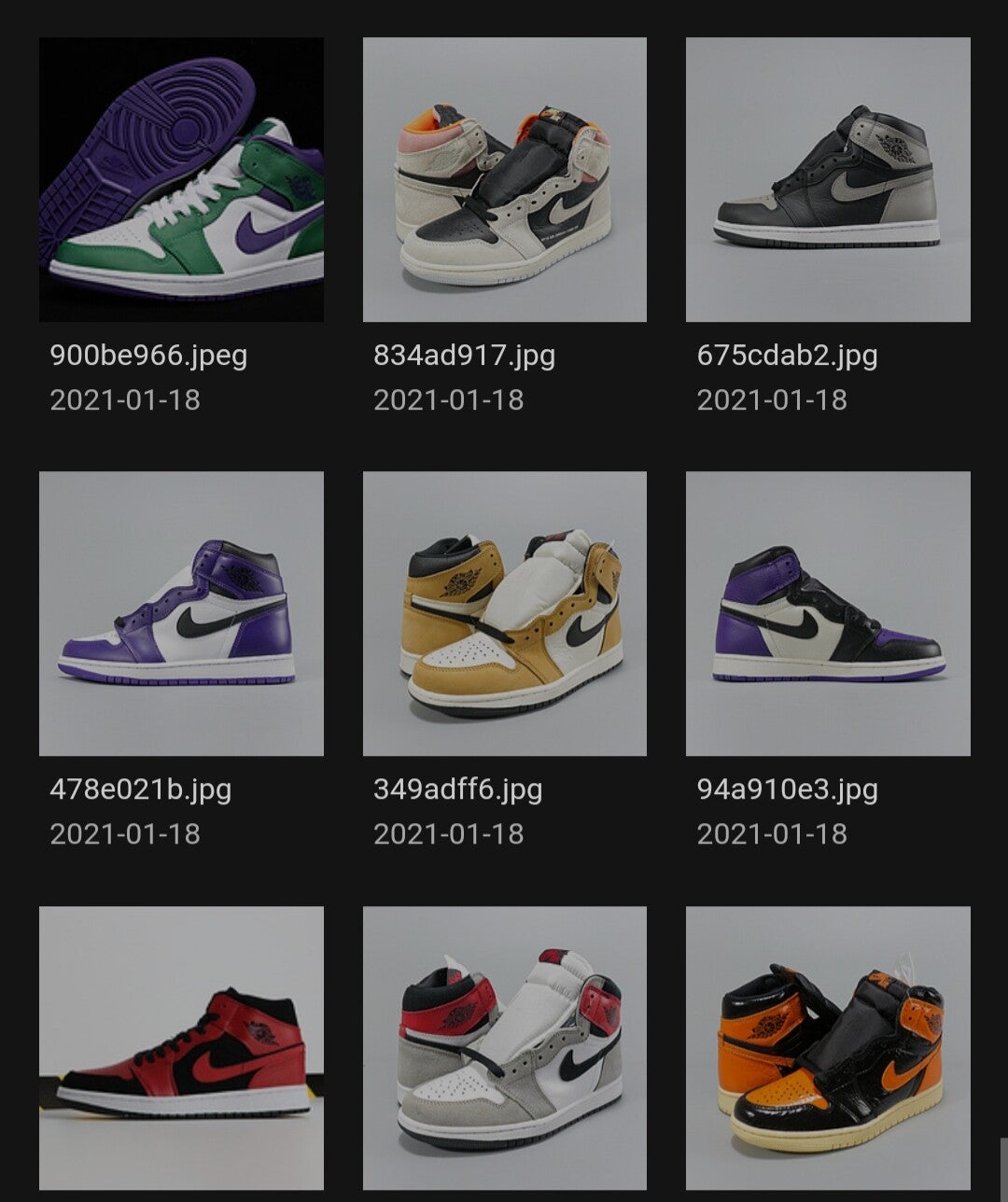Open the grey, white and red sneaker photo
1008x1202 pixels.
click(x=504, y=1047)
